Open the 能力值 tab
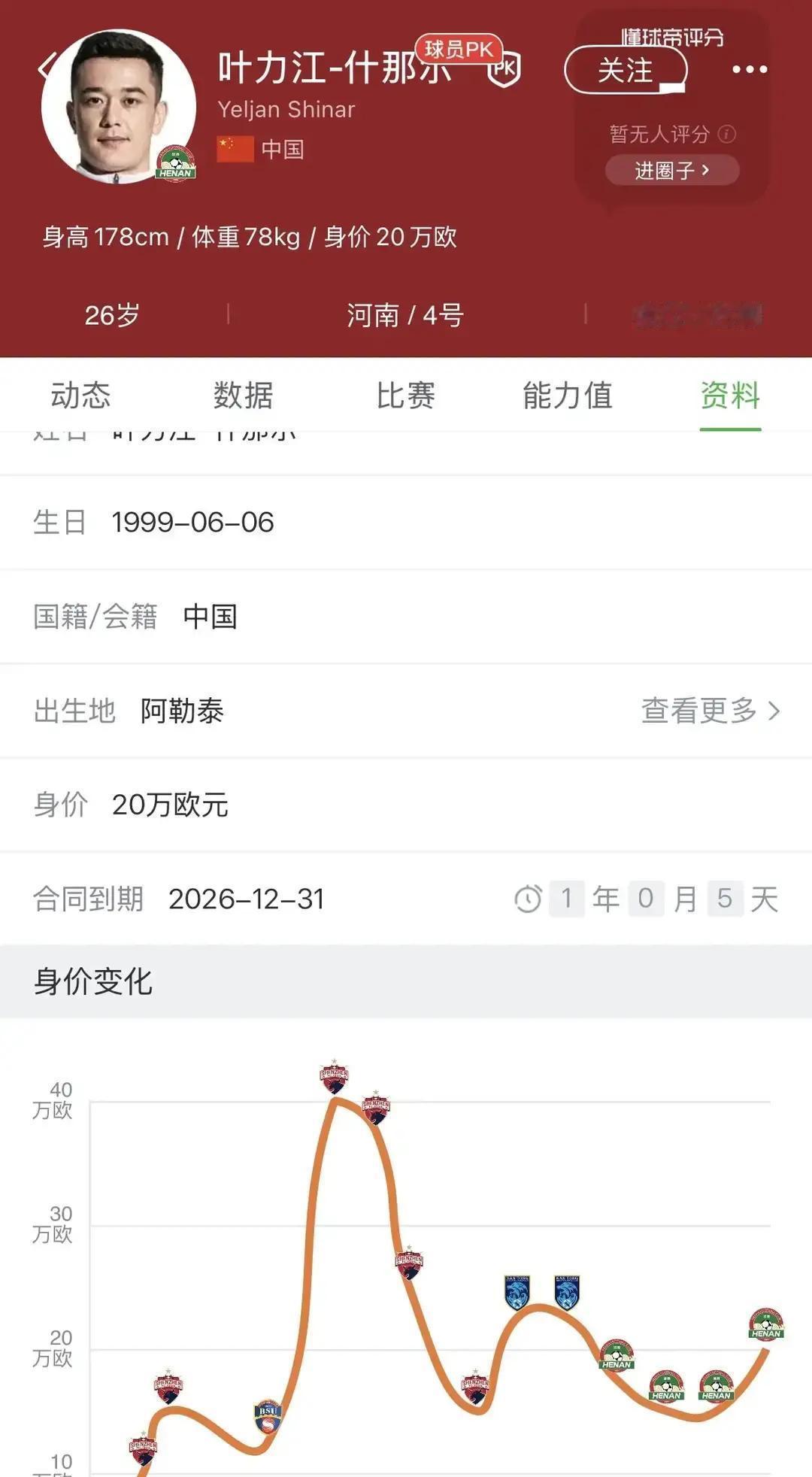 (568, 396)
